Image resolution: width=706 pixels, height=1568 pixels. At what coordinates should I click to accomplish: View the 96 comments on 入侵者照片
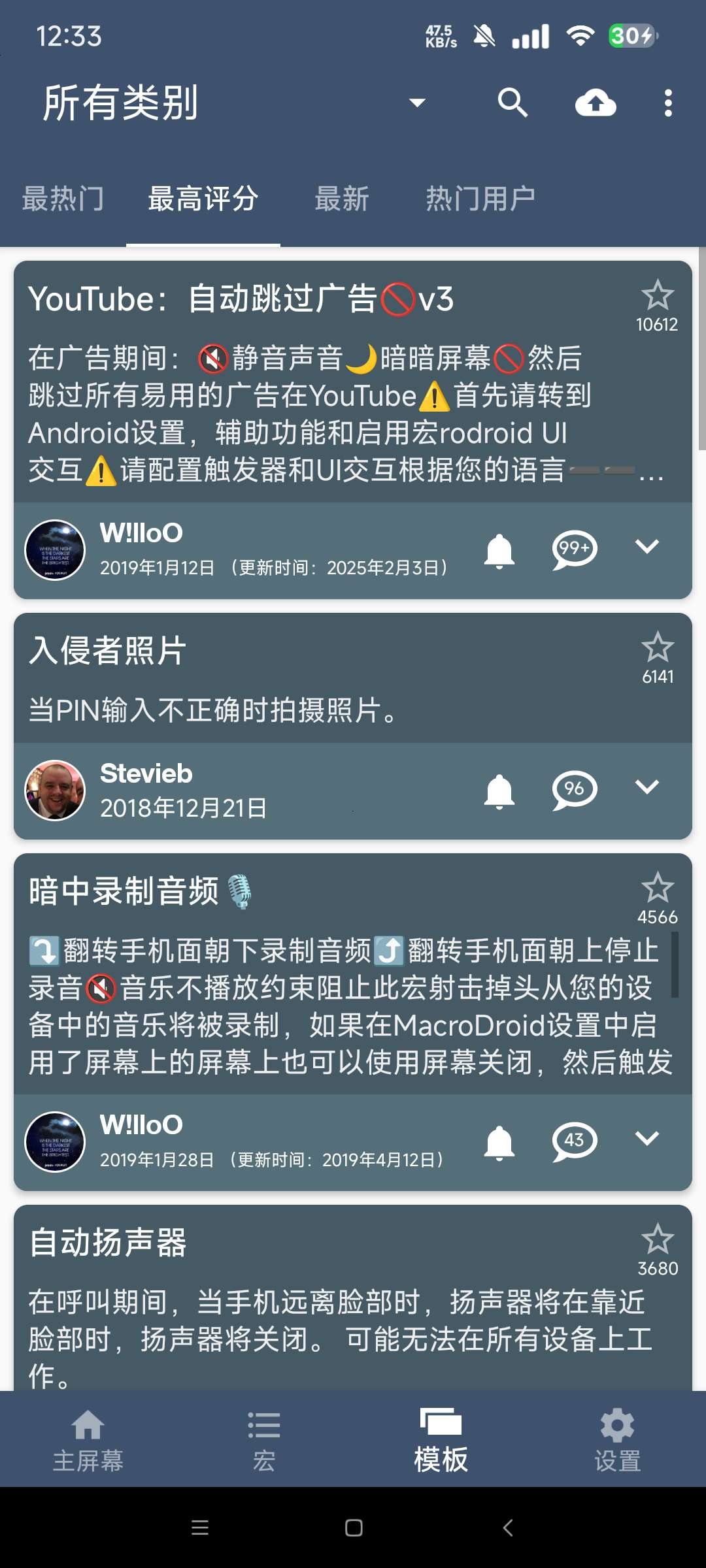point(574,791)
